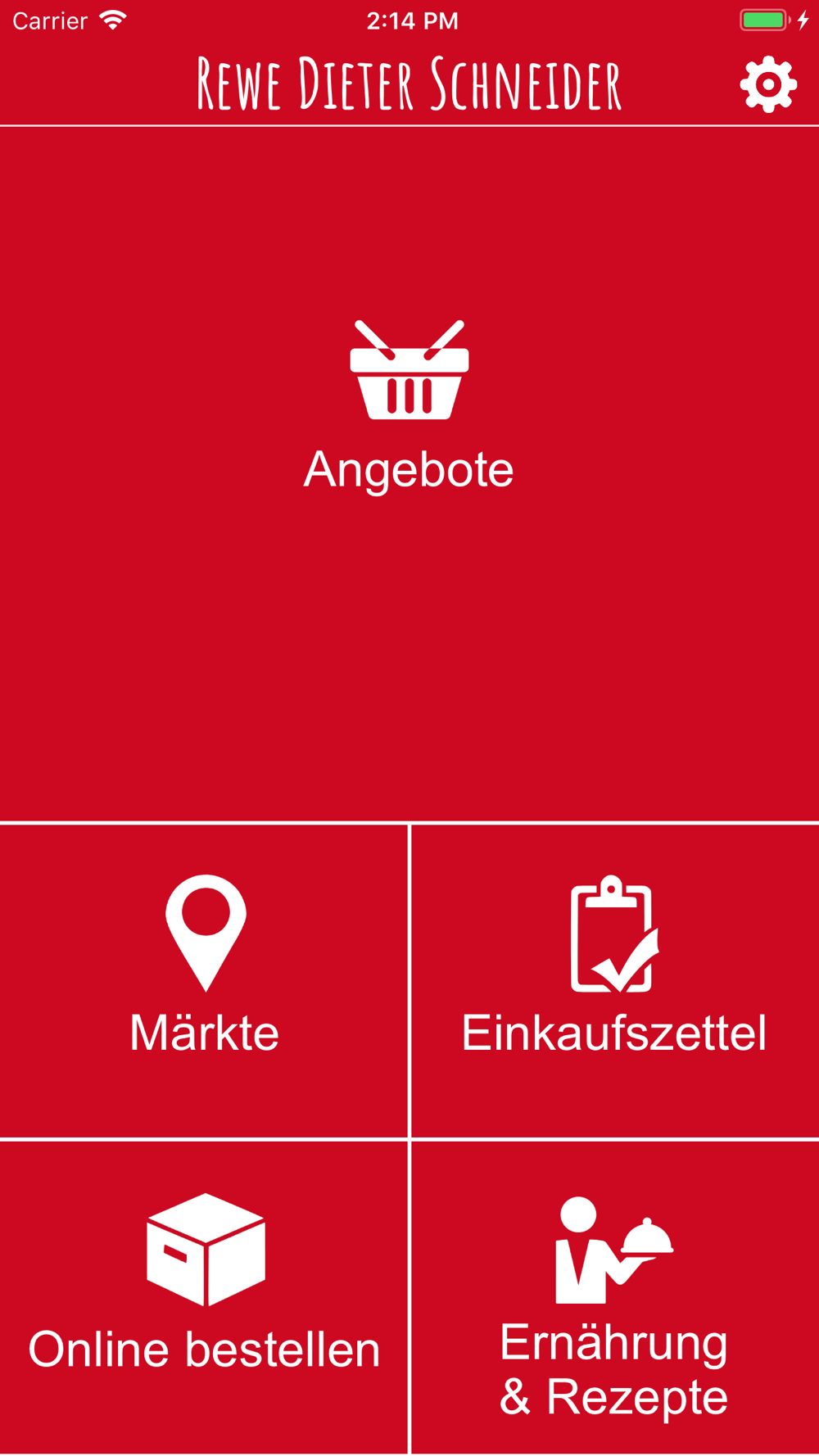Open the Märkte store locator
Viewport: 819px width, 1456px height.
coord(203,981)
